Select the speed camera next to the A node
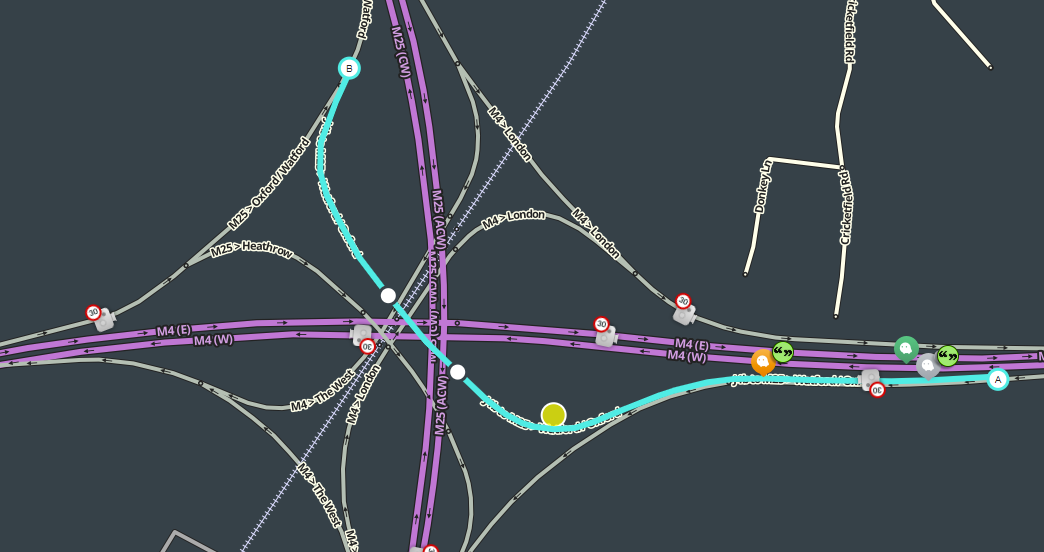The image size is (1044, 552). click(x=871, y=379)
